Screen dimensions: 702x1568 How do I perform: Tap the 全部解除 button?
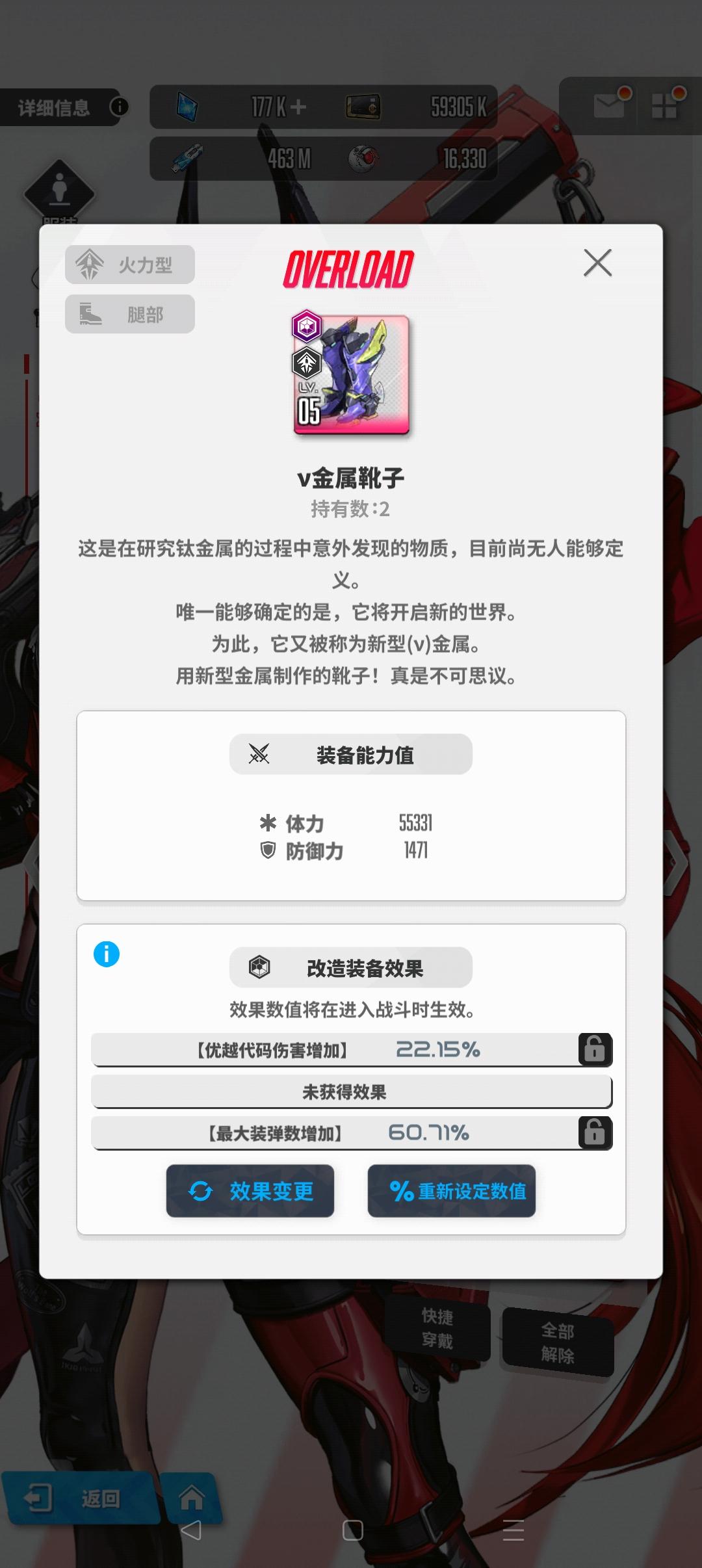[558, 1341]
